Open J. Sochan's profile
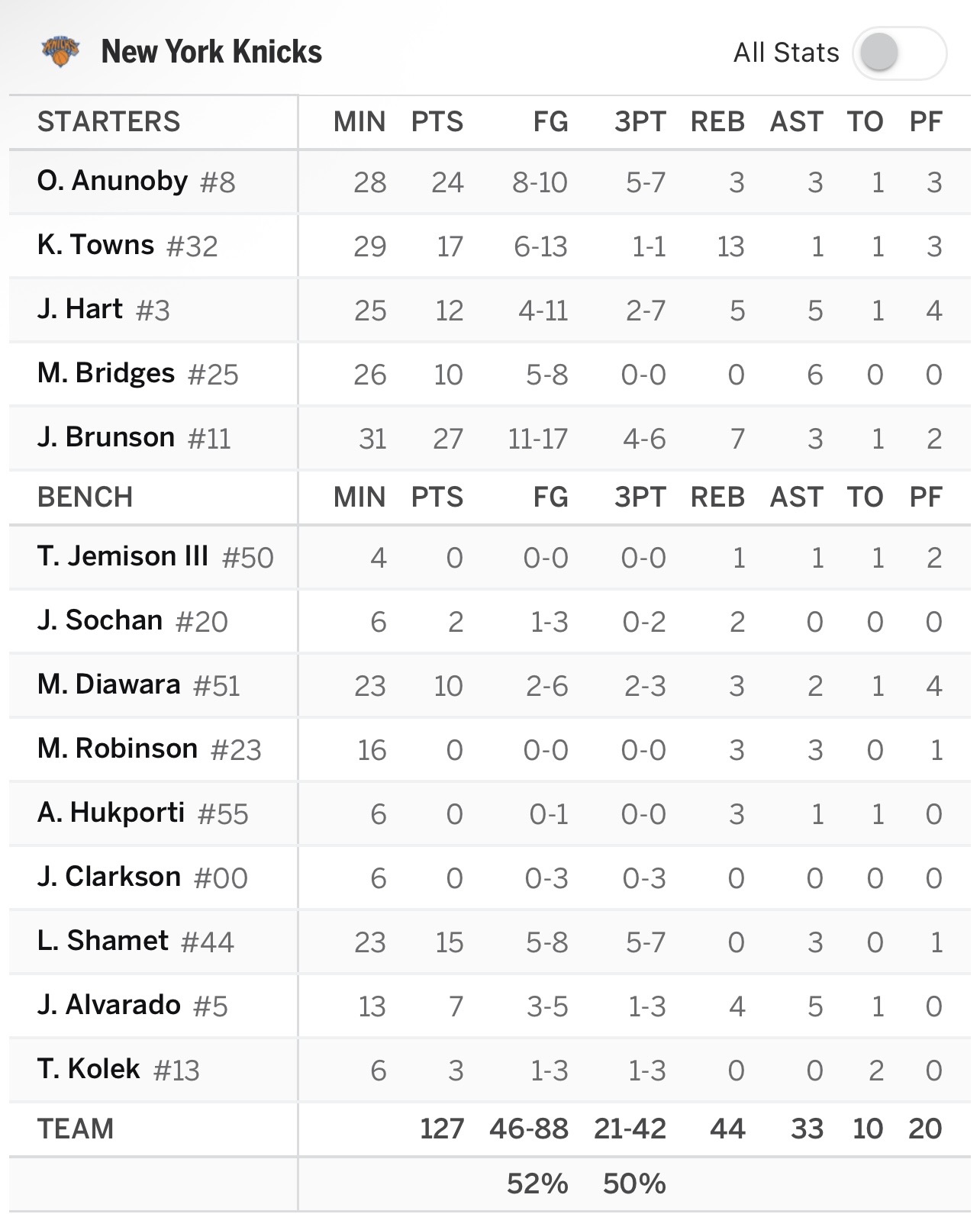The height and width of the screenshot is (1214, 980). [x=100, y=621]
